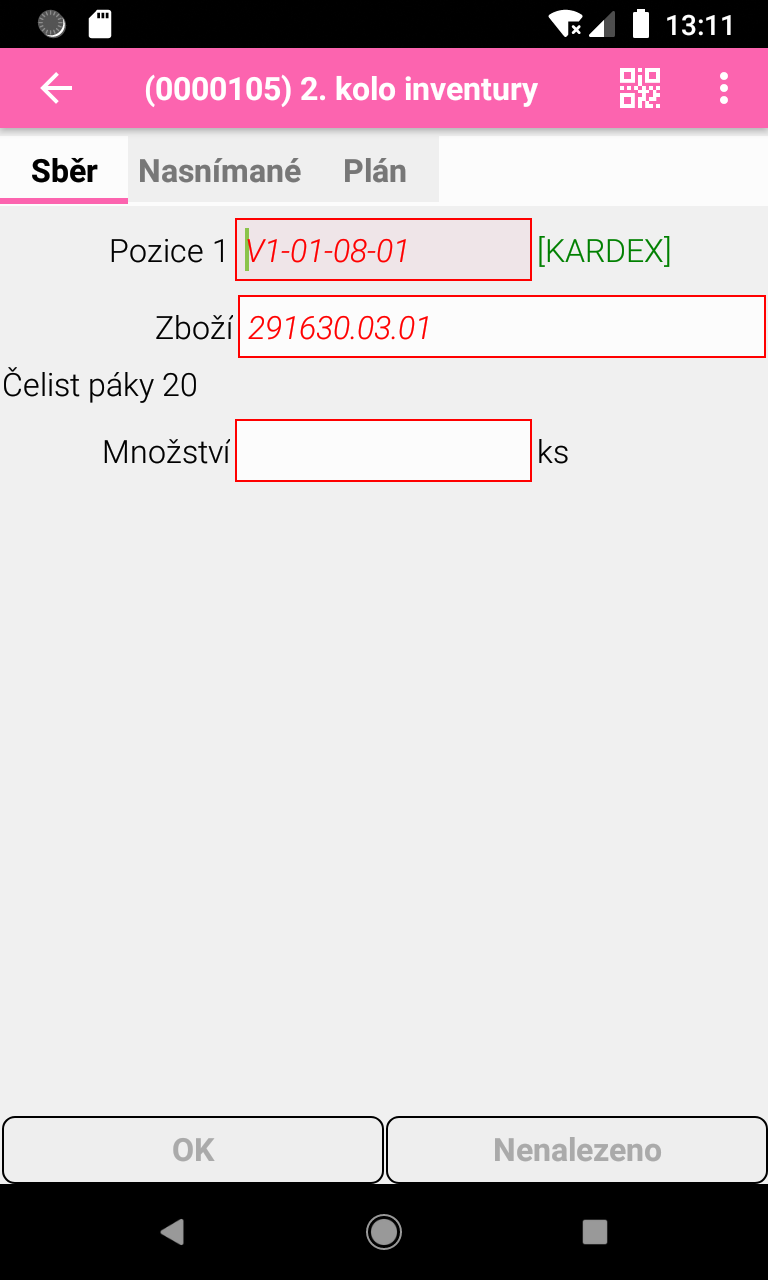Tap the Zboží input field
The width and height of the screenshot is (768, 1280).
click(501, 327)
